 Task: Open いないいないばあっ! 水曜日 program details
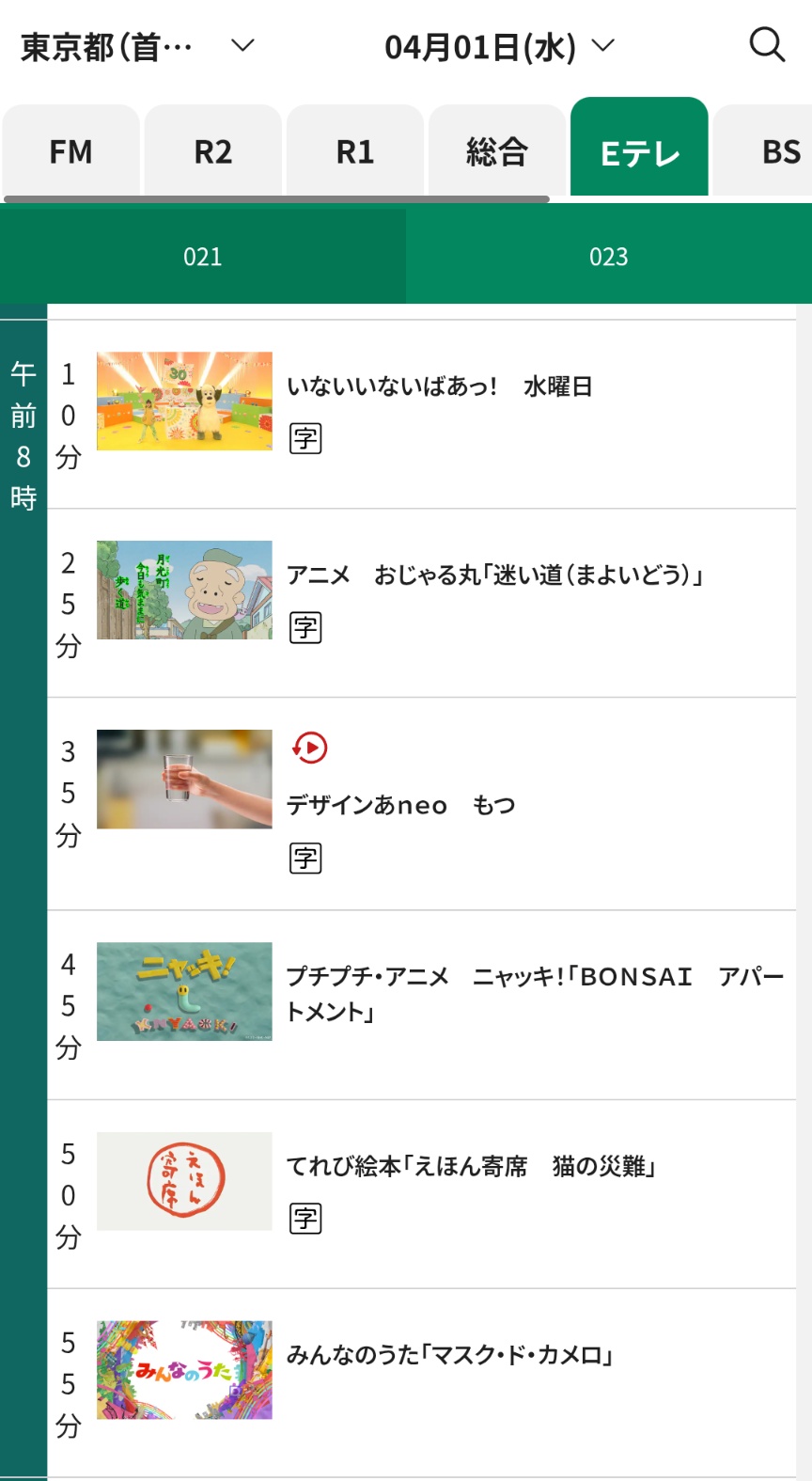point(439,386)
